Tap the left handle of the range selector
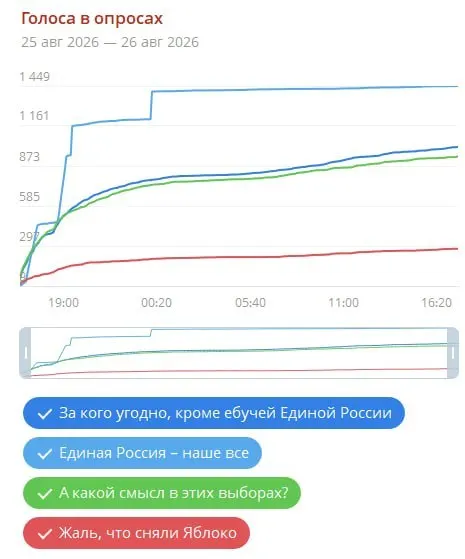This screenshot has width=465, height=559. tap(26, 353)
